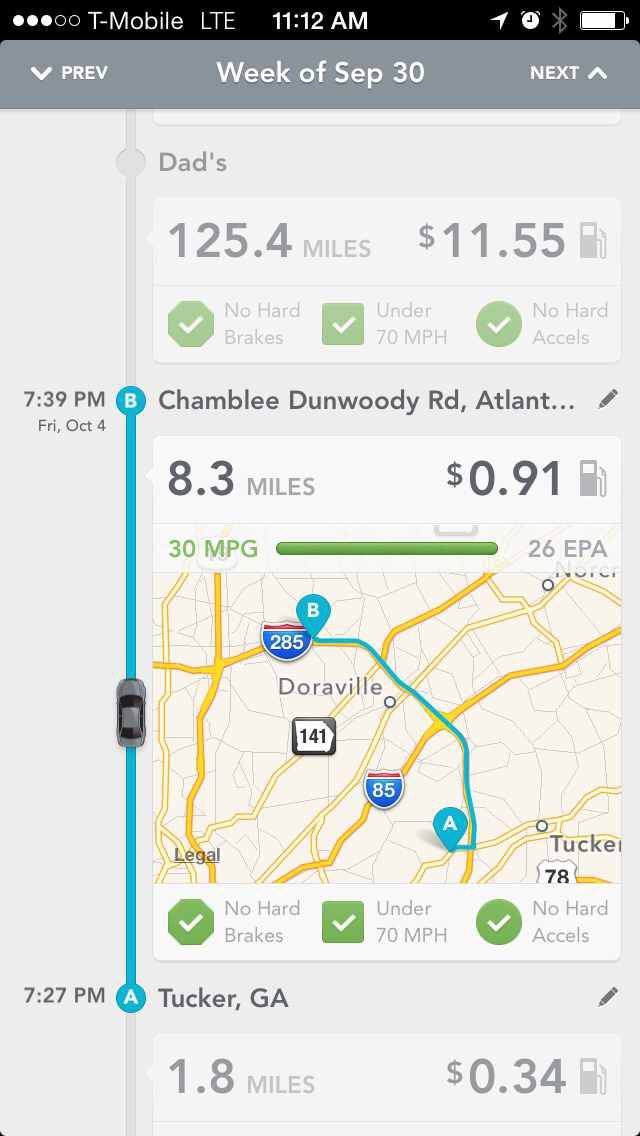This screenshot has height=1136, width=640.
Task: Go to the previous week with PREV
Action: tap(69, 73)
